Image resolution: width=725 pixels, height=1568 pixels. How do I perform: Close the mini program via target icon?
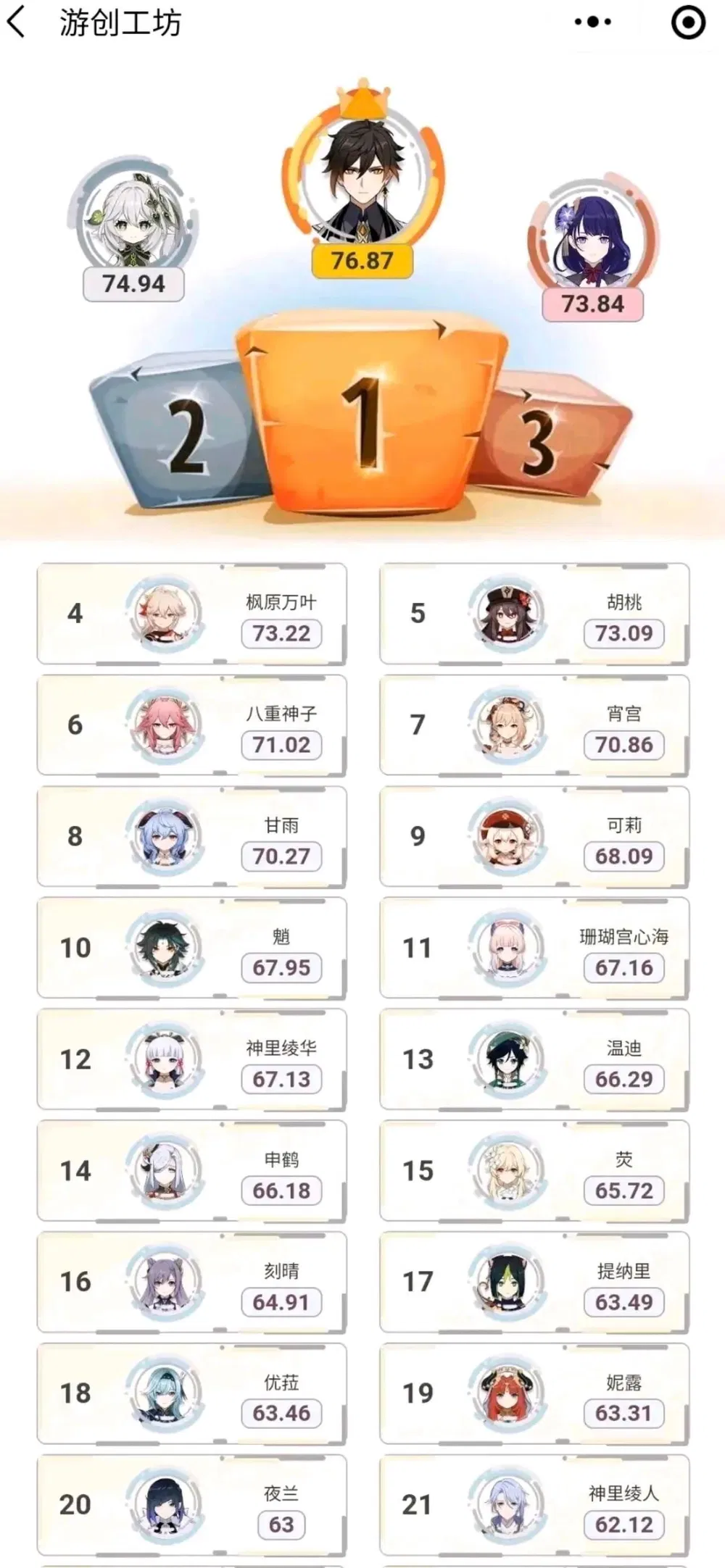pyautogui.click(x=687, y=22)
